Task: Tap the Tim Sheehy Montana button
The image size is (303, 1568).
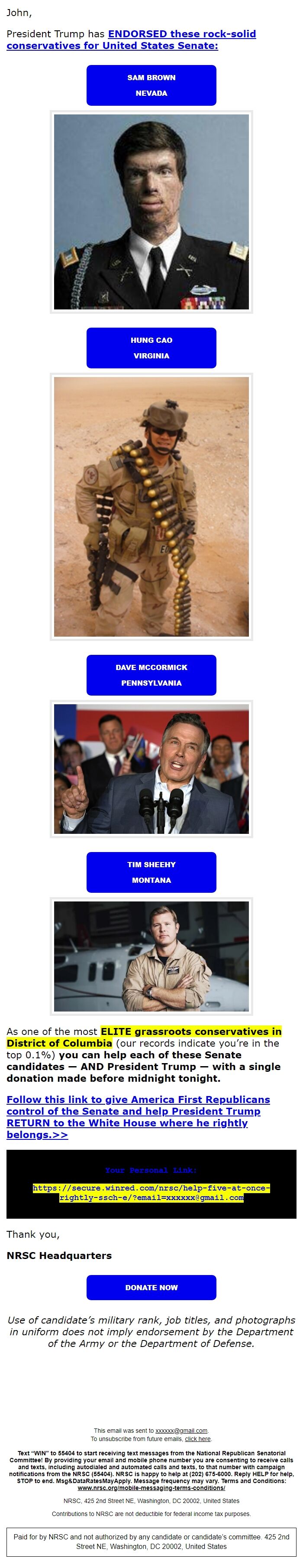Action: [x=151, y=872]
